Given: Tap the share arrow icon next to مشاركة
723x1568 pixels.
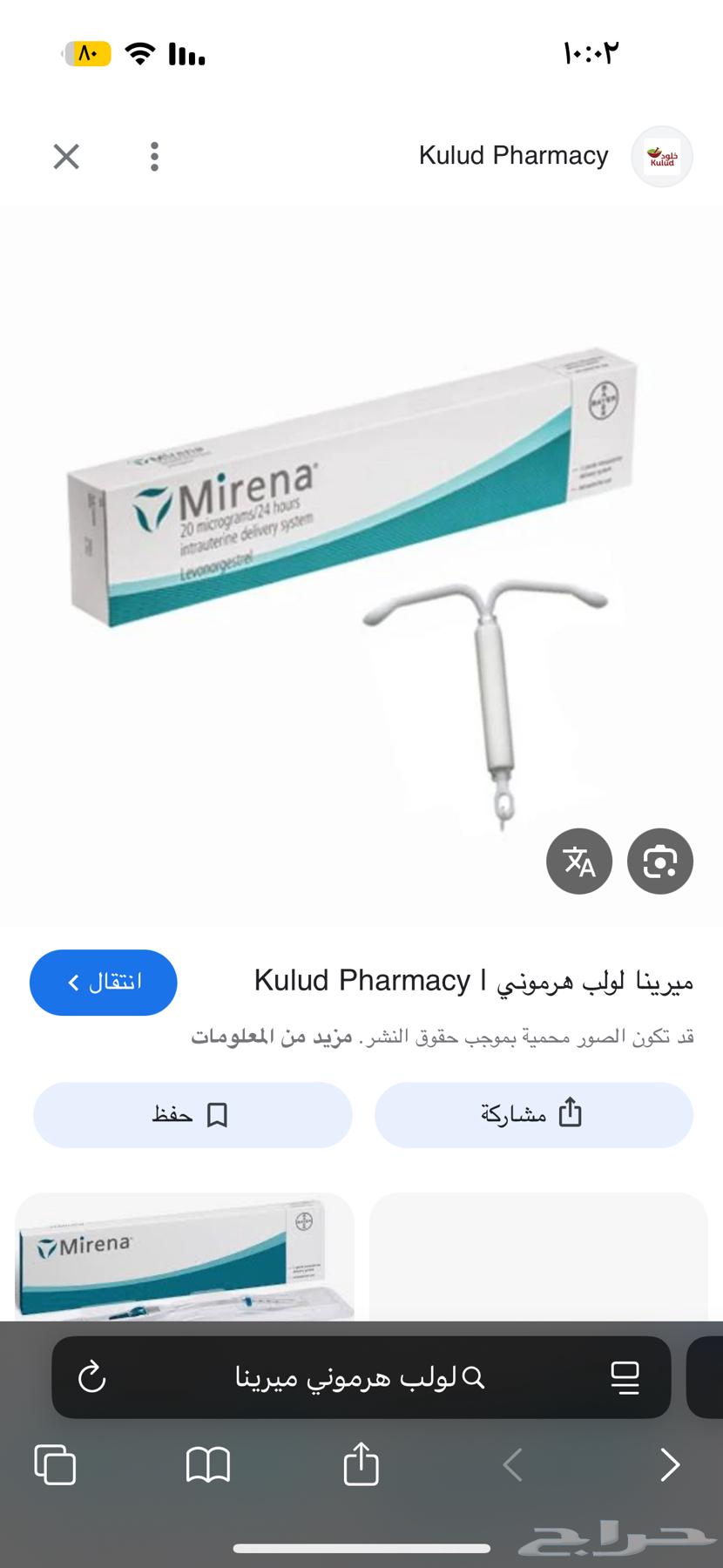Looking at the screenshot, I should (x=571, y=1114).
